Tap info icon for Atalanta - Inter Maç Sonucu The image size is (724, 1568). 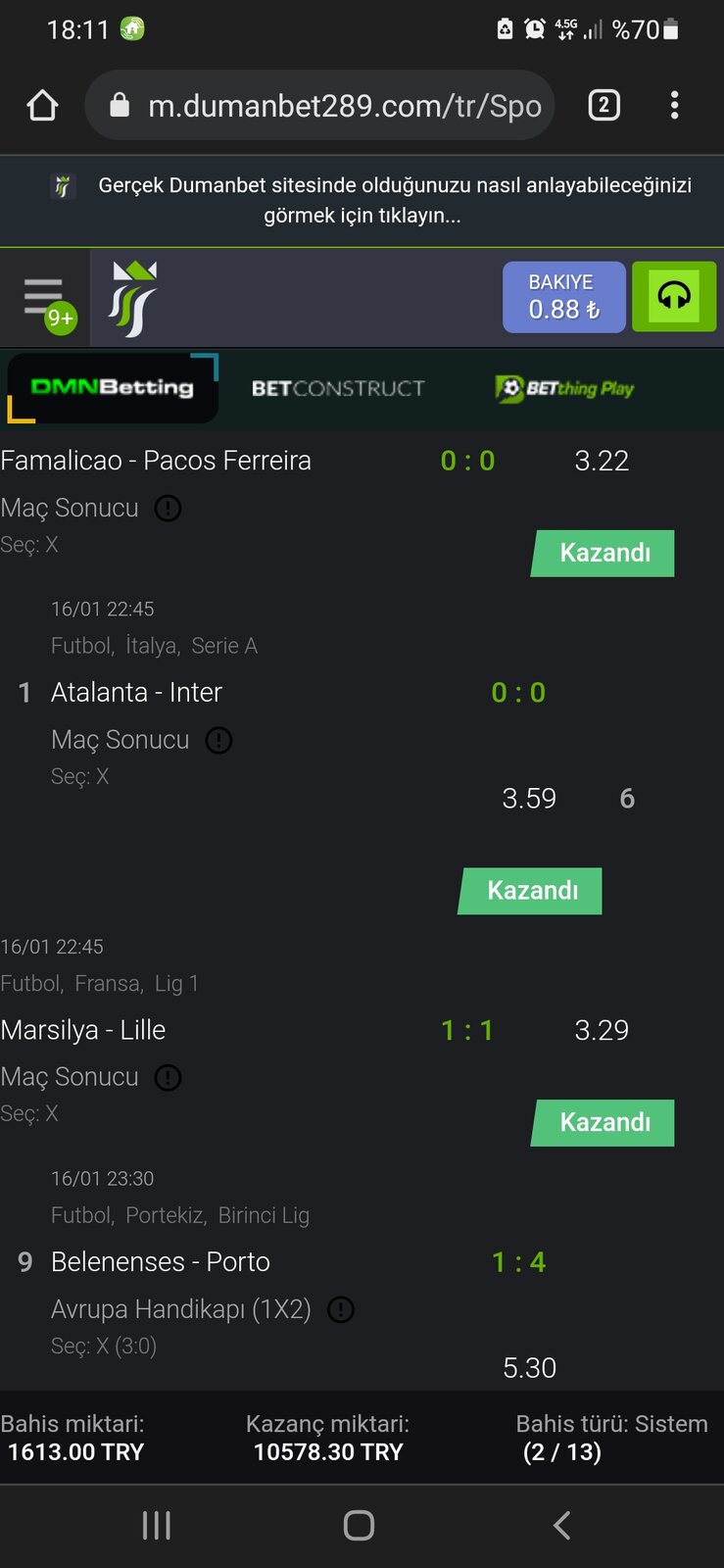218,741
